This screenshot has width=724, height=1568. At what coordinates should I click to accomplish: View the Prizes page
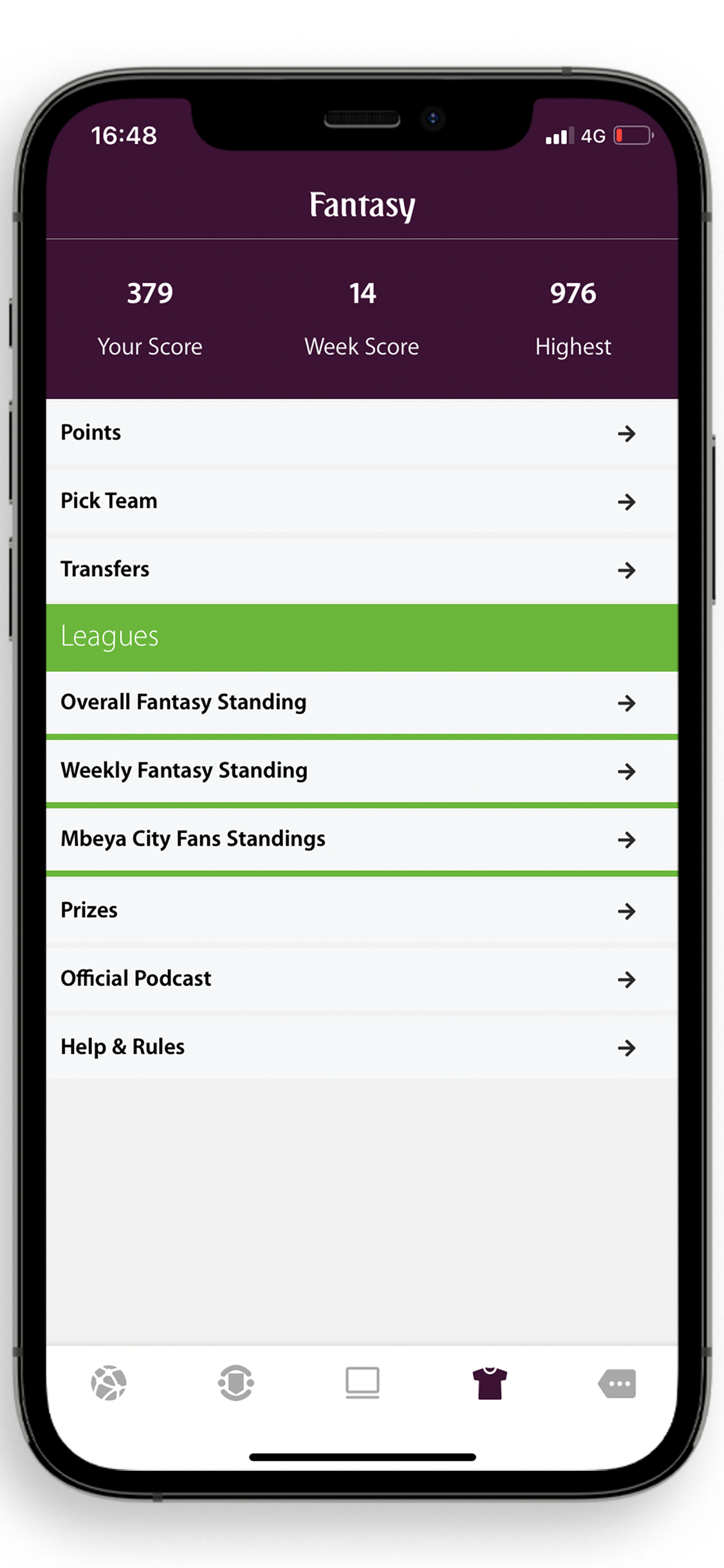tap(361, 911)
